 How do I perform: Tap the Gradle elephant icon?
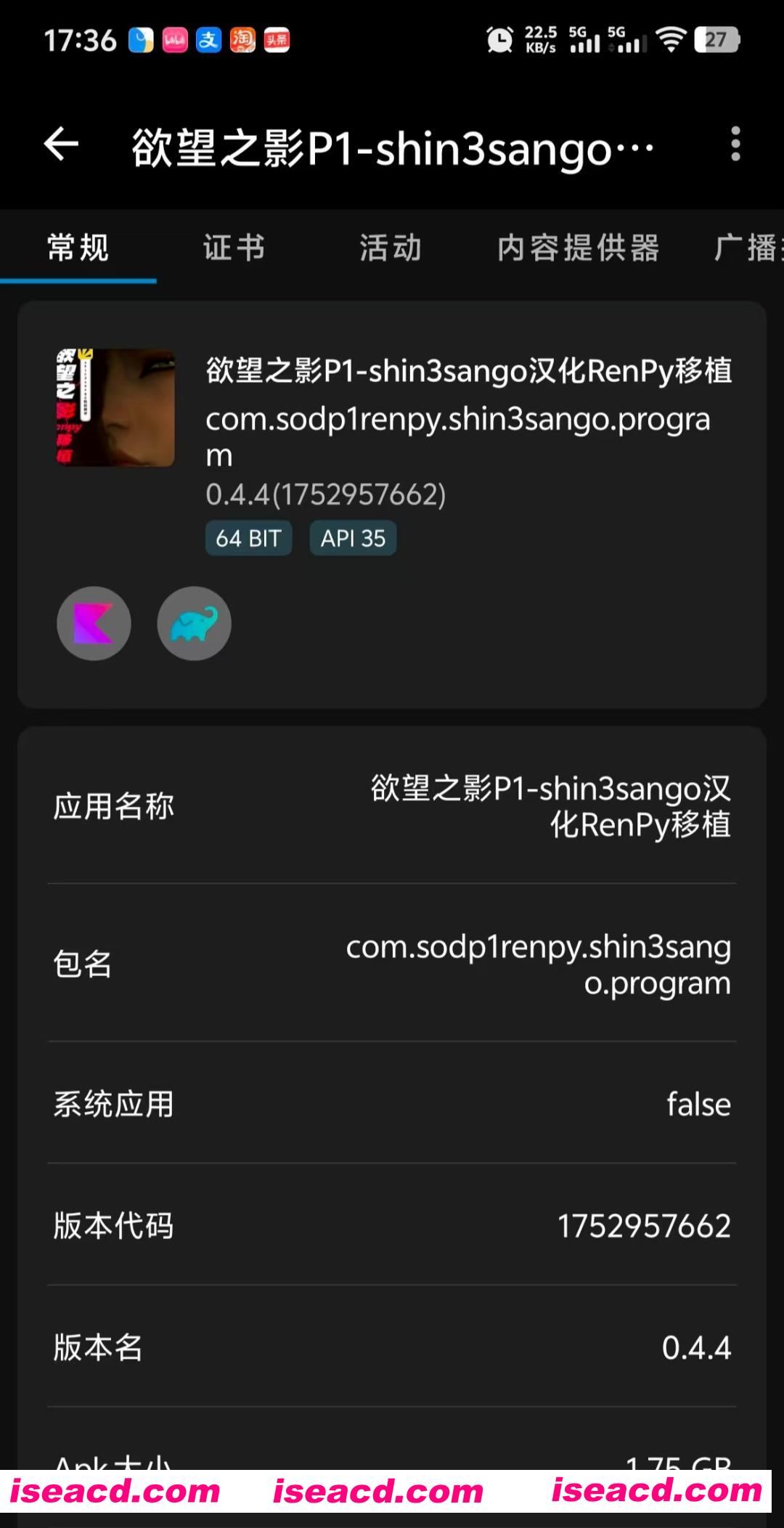[x=194, y=623]
